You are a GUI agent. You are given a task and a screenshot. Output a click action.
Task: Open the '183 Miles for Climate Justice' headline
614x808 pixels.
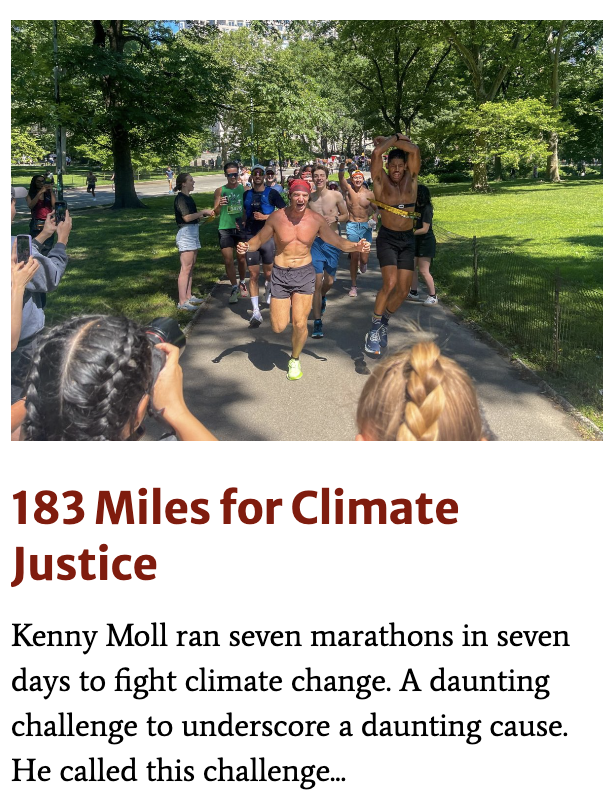pyautogui.click(x=235, y=535)
